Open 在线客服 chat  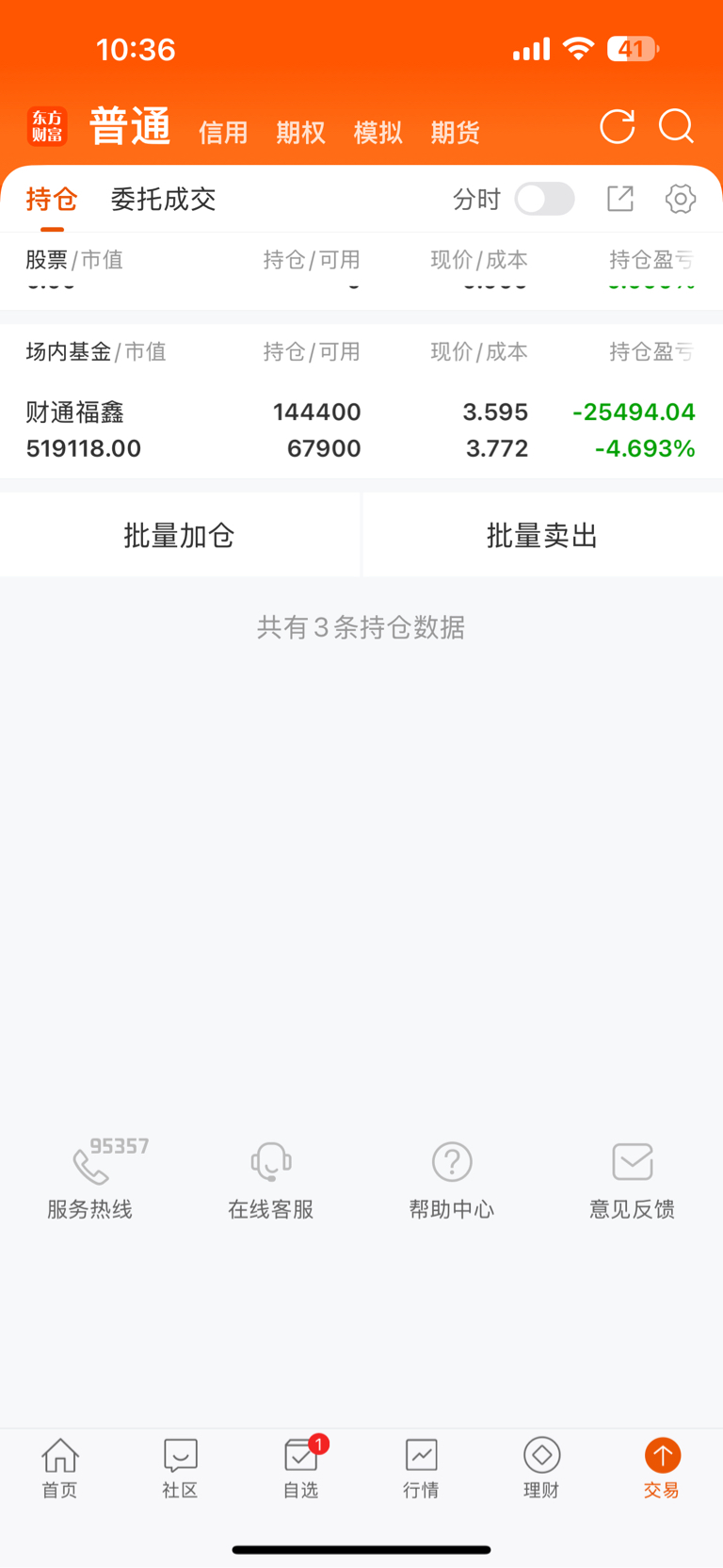point(271,1179)
